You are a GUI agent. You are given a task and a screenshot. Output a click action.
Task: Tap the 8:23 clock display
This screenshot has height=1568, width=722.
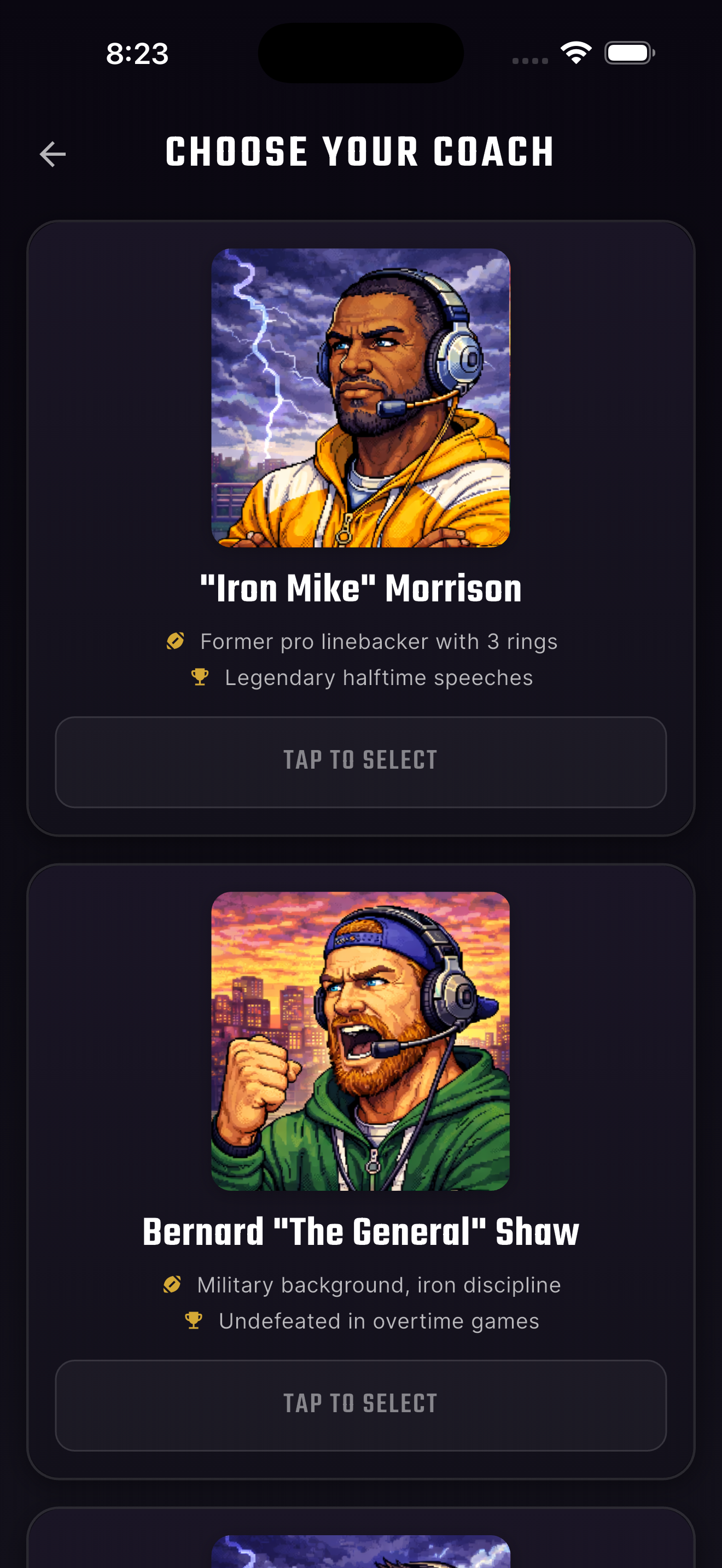tap(137, 54)
